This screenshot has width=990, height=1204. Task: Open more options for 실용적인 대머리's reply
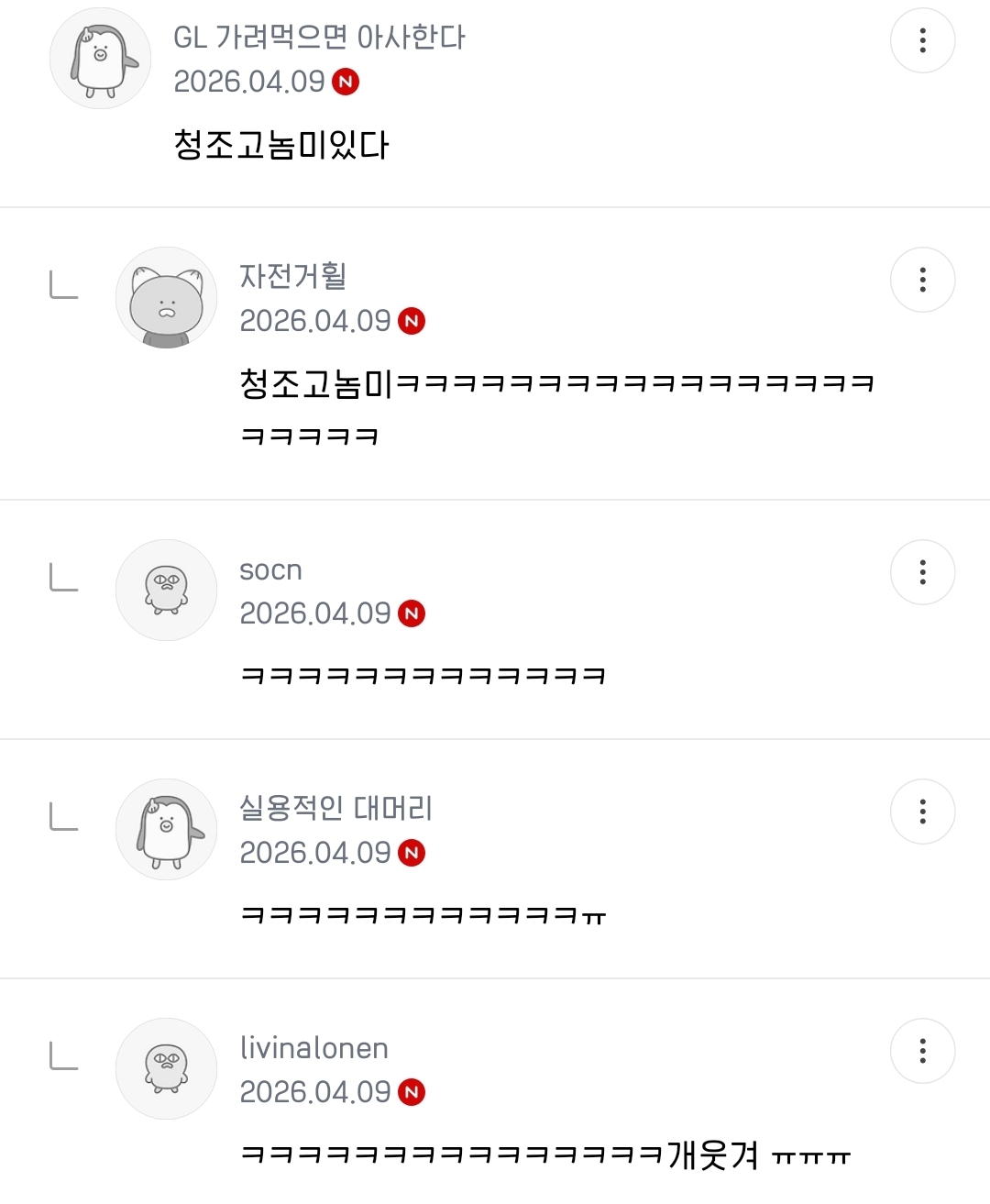(x=922, y=812)
